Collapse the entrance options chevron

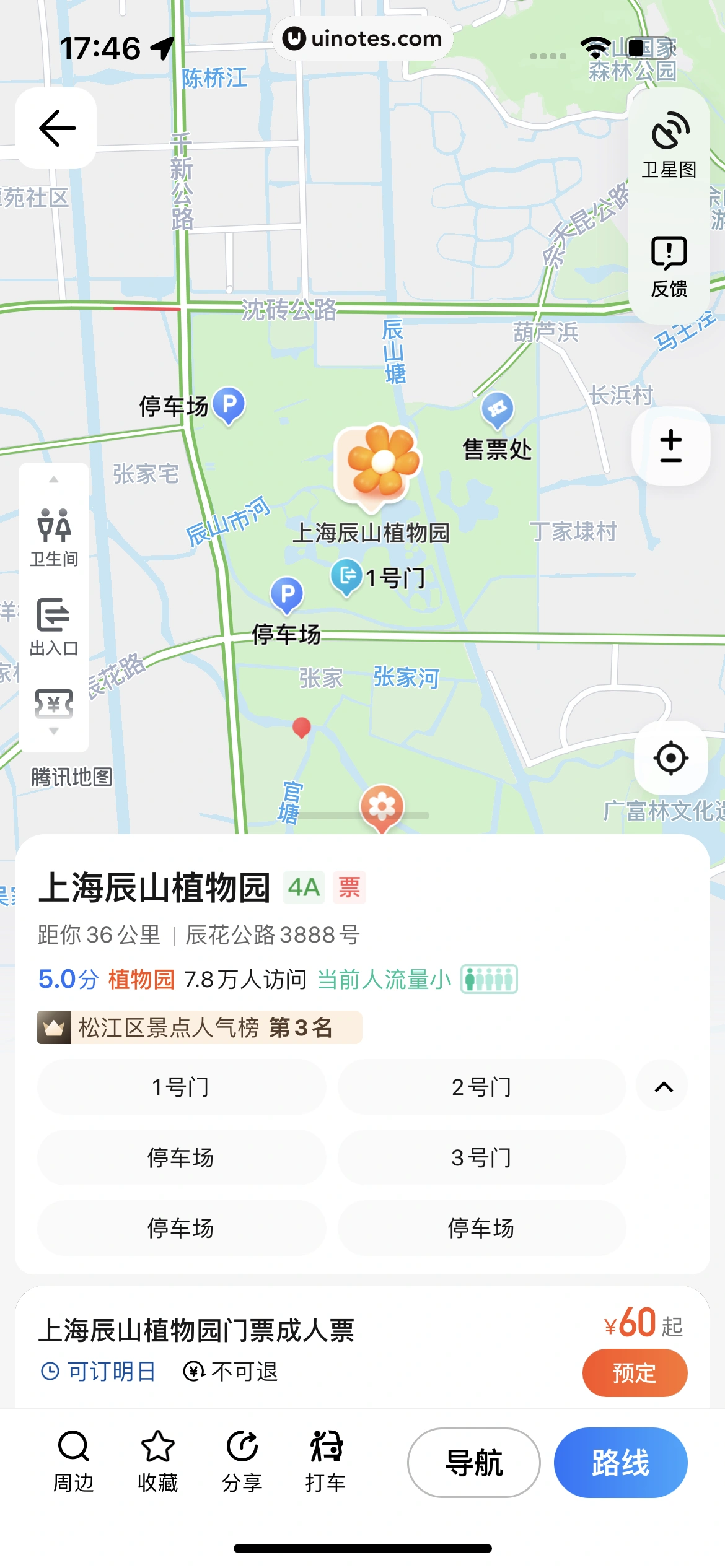point(664,1087)
